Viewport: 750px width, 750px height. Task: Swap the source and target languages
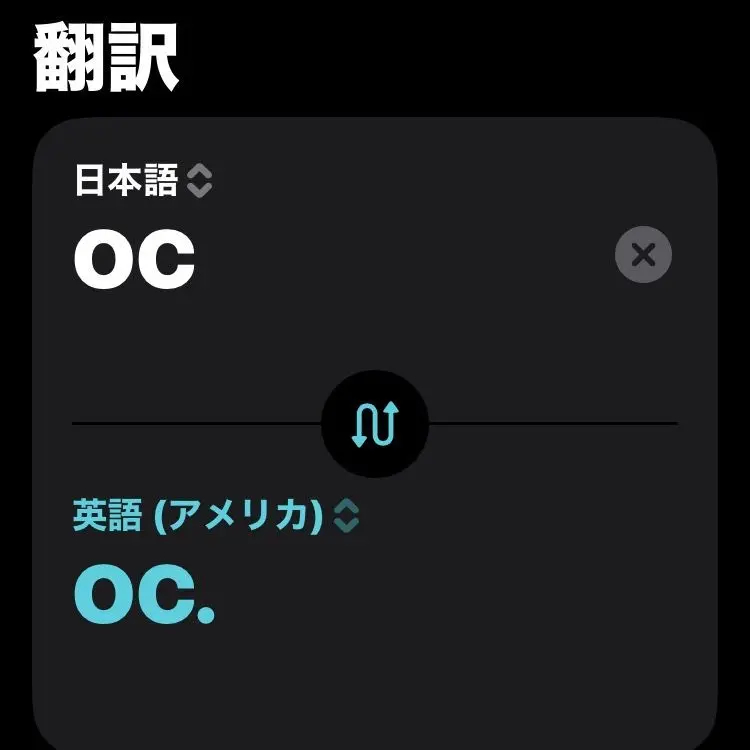click(375, 424)
